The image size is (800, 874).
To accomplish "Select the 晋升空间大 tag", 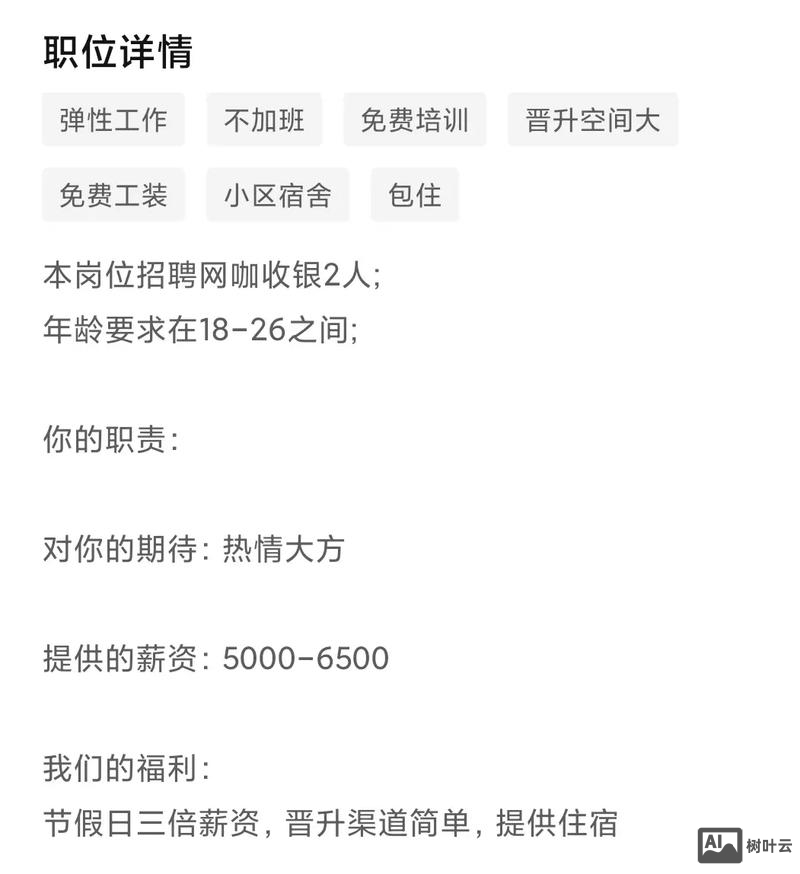I will (x=592, y=119).
